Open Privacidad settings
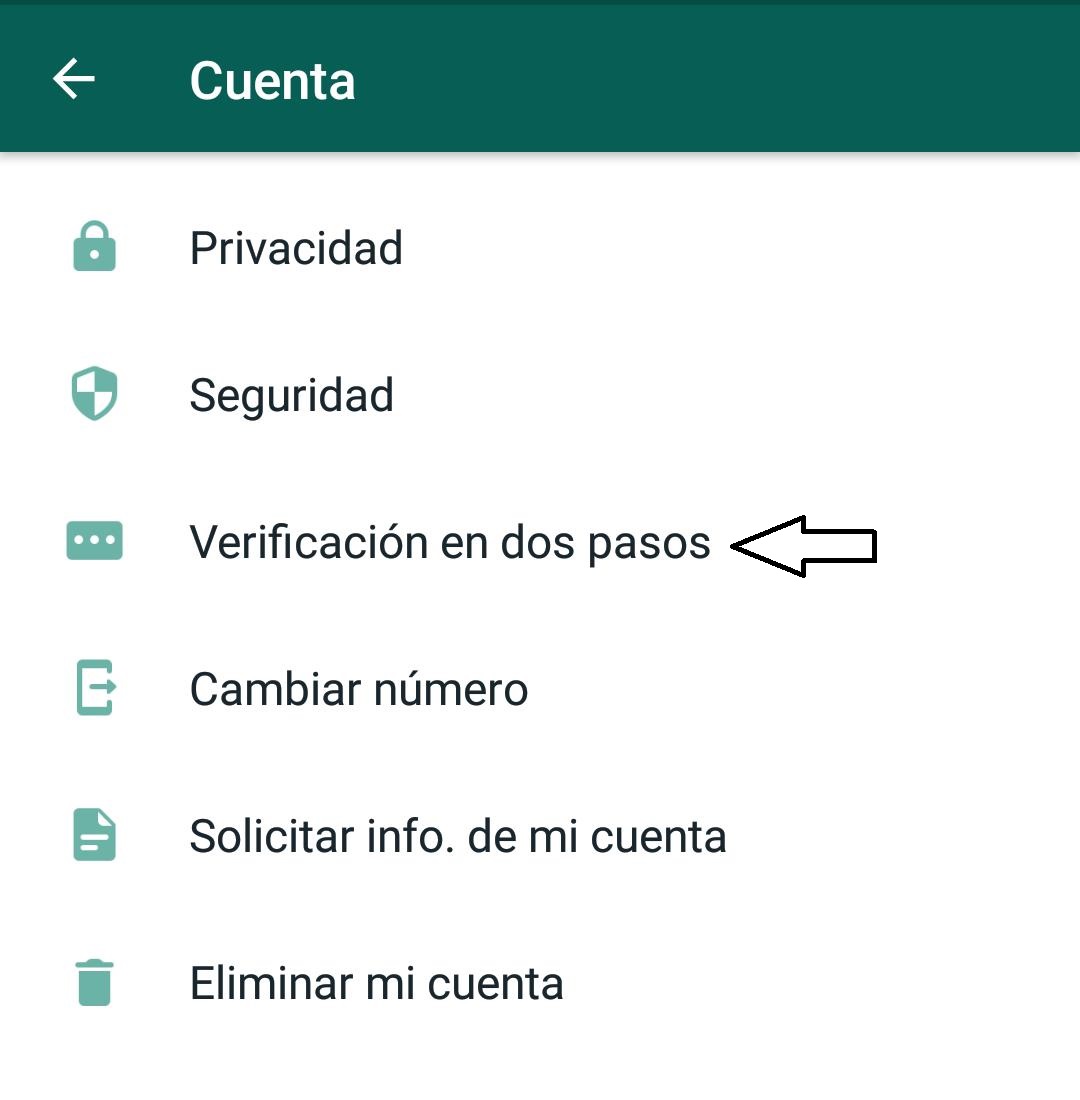 tap(296, 248)
